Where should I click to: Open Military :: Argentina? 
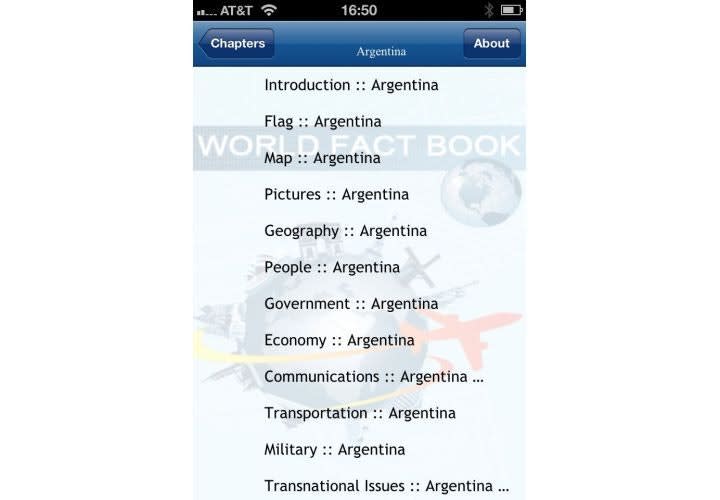coord(334,450)
